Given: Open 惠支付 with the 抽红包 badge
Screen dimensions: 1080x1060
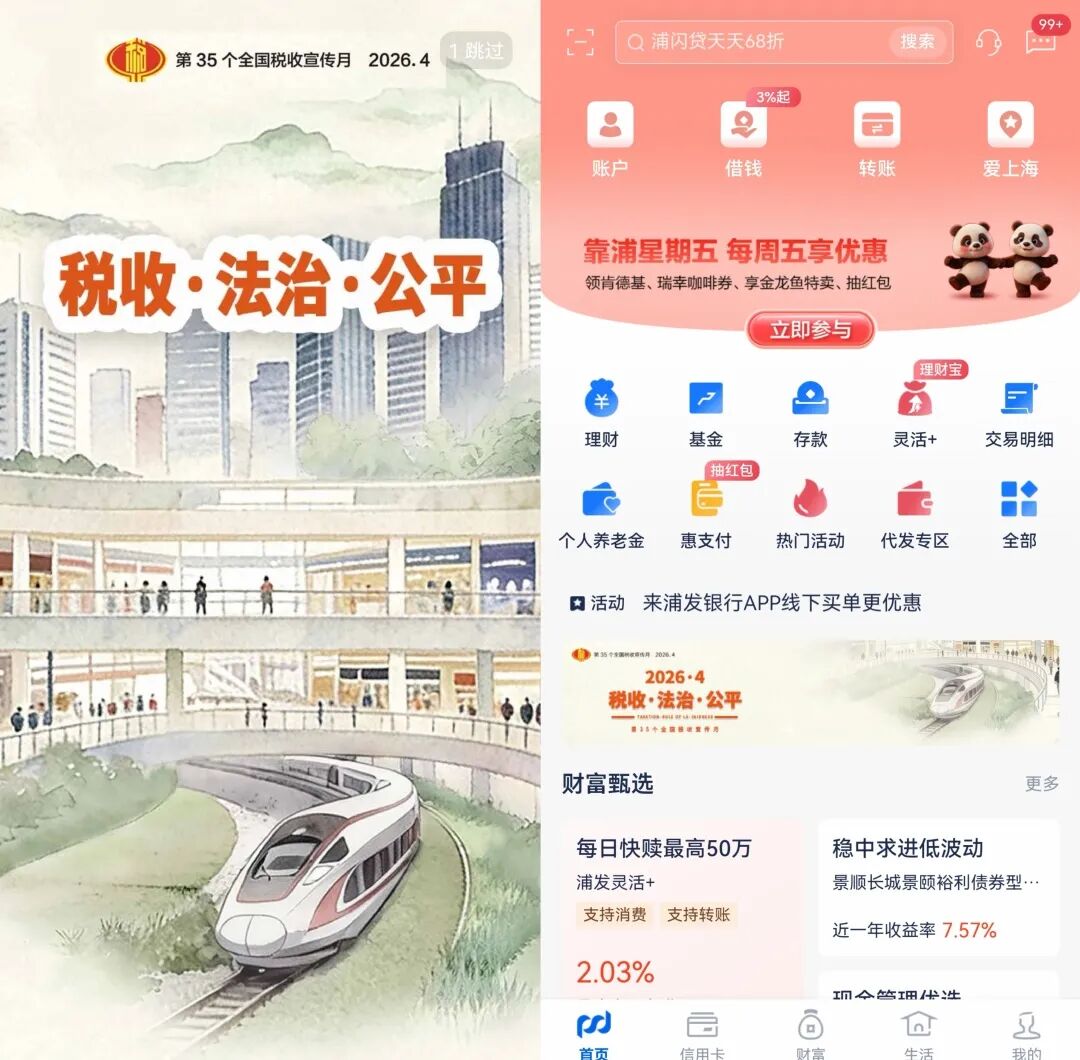Looking at the screenshot, I should [706, 514].
